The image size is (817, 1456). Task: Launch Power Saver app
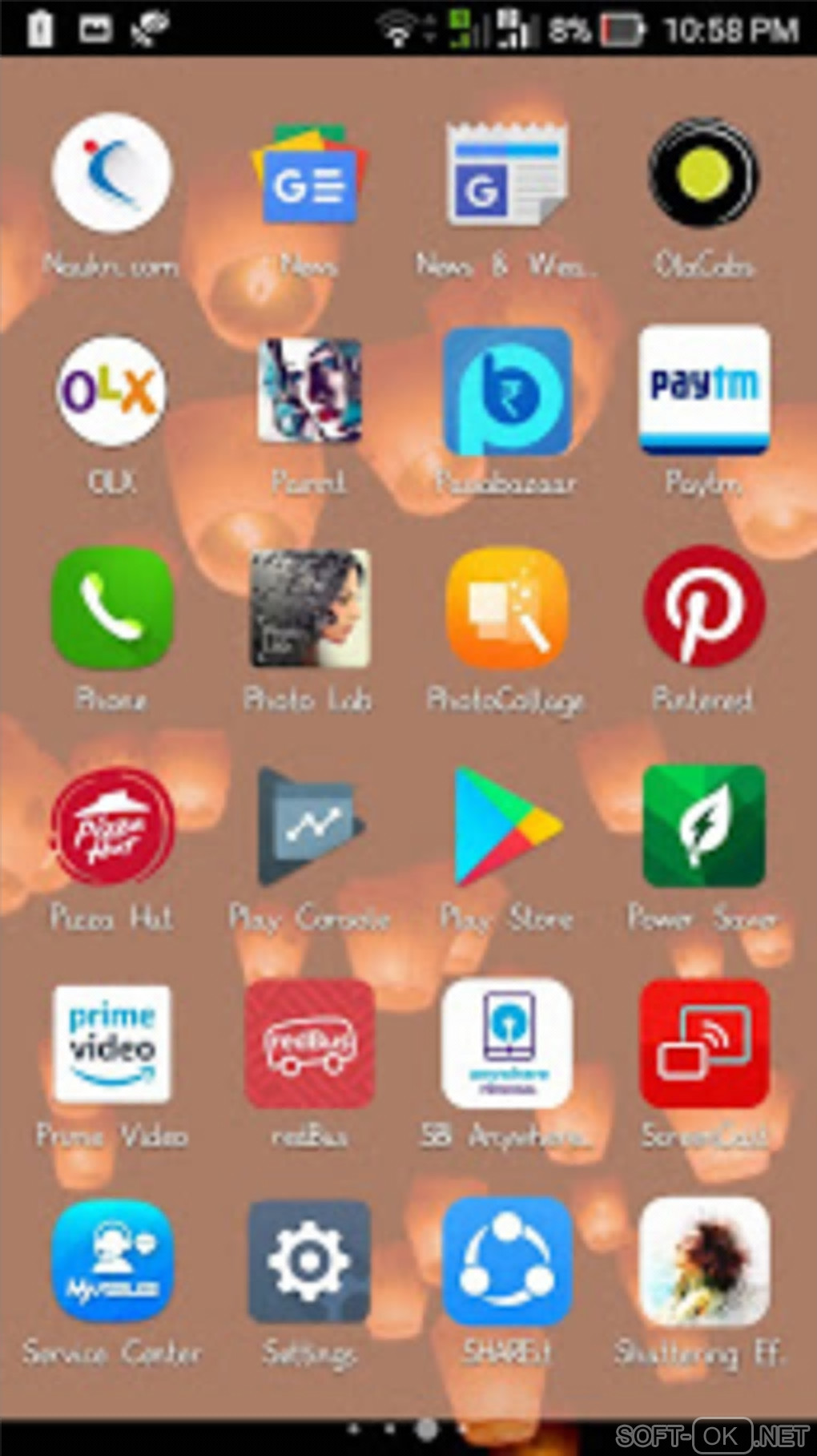coord(704,825)
